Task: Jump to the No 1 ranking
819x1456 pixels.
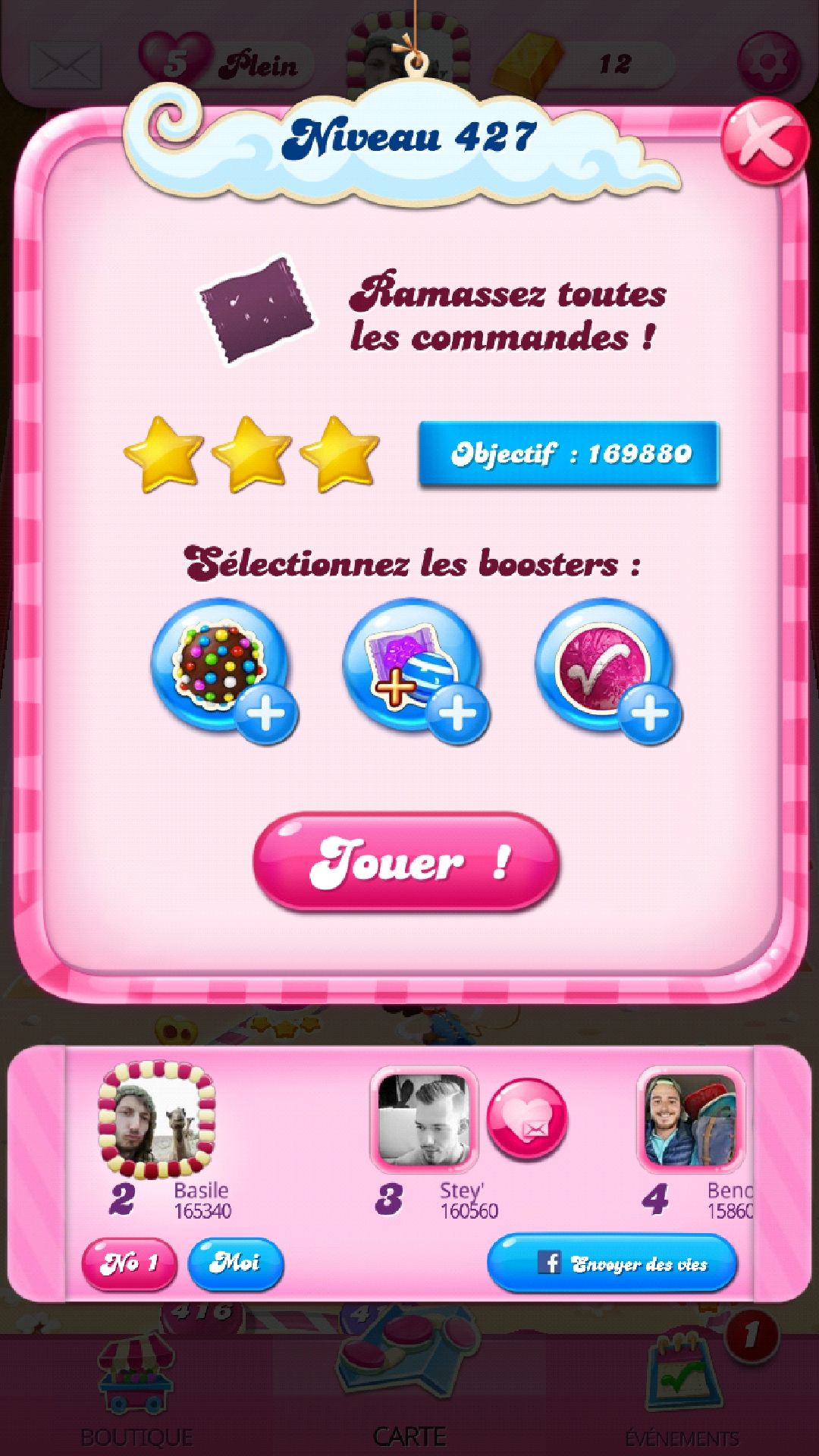Action: coord(129,1263)
